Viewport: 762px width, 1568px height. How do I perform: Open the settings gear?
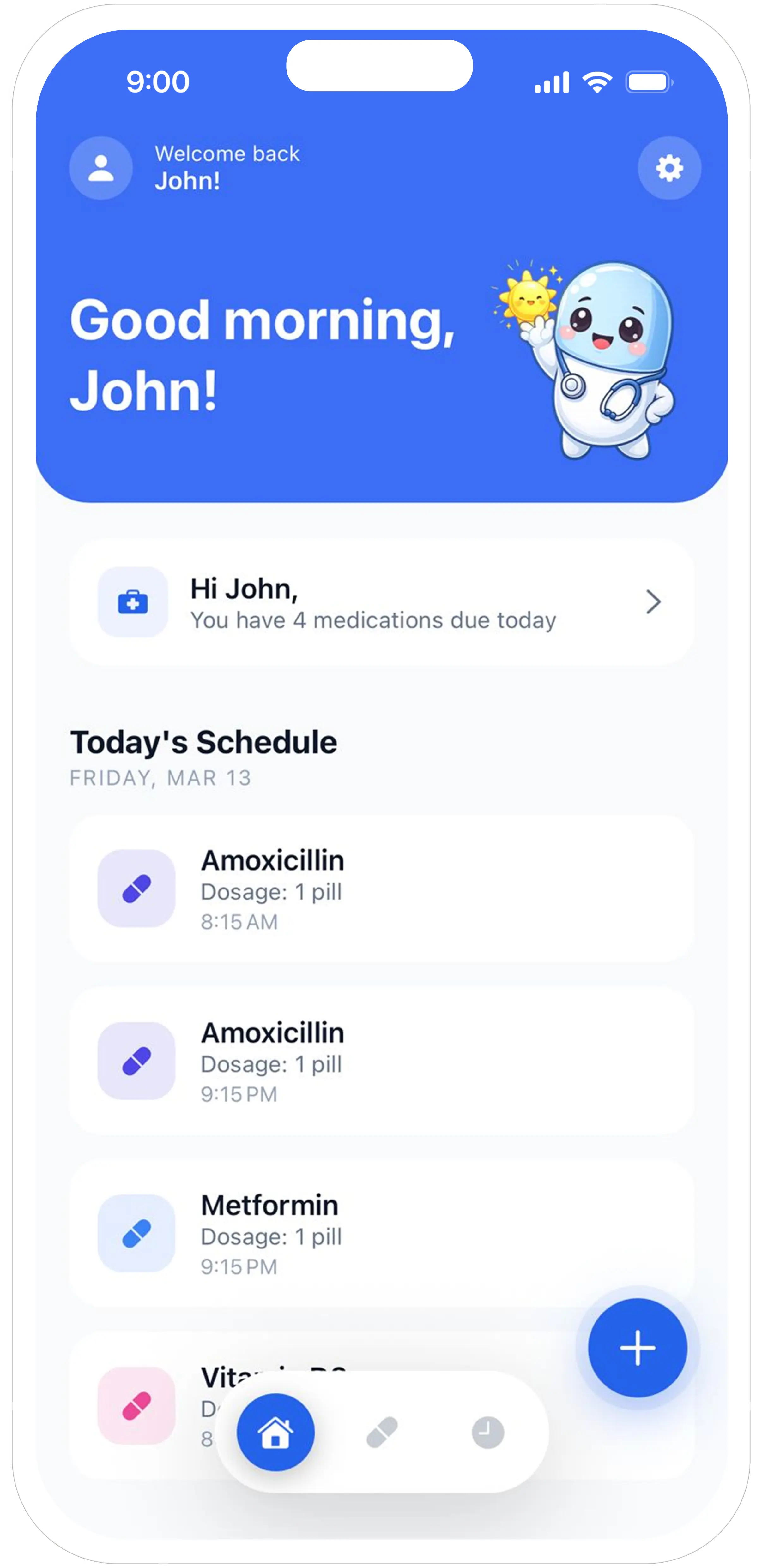[669, 168]
